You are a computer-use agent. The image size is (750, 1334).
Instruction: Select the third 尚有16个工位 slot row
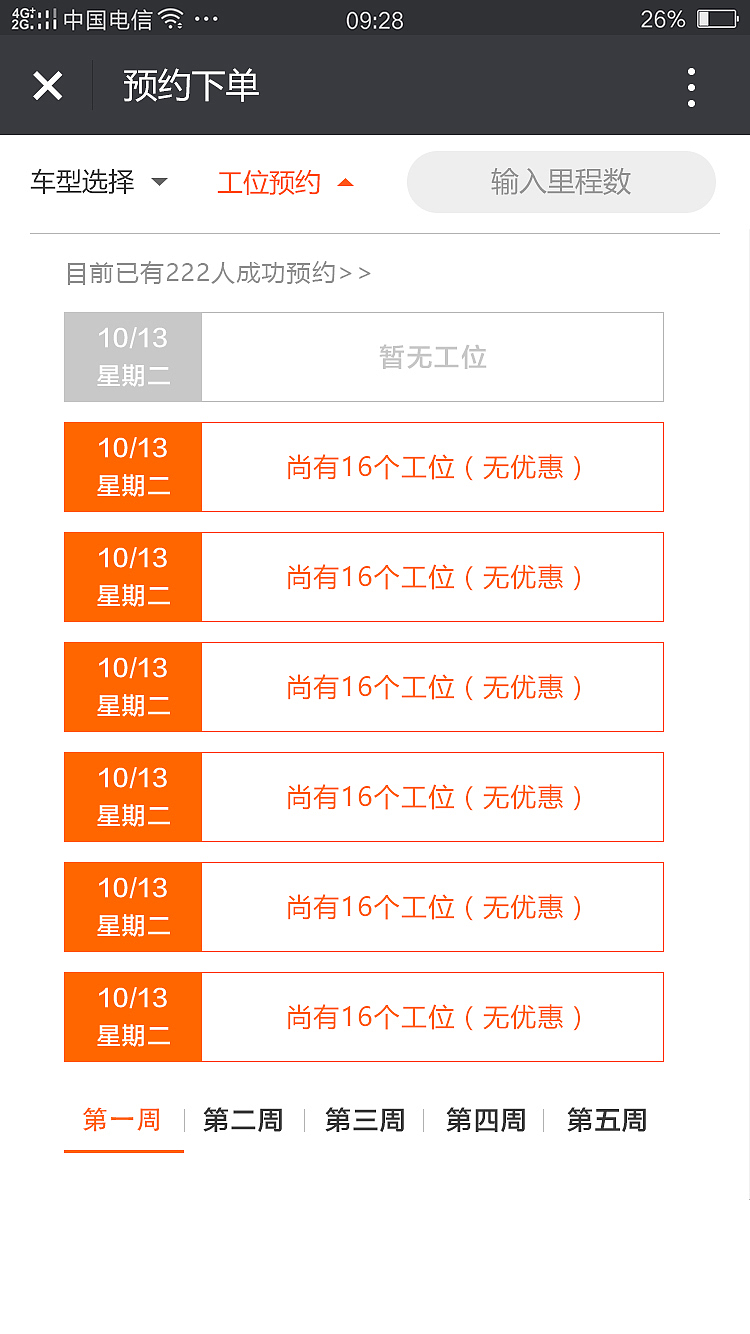click(432, 687)
